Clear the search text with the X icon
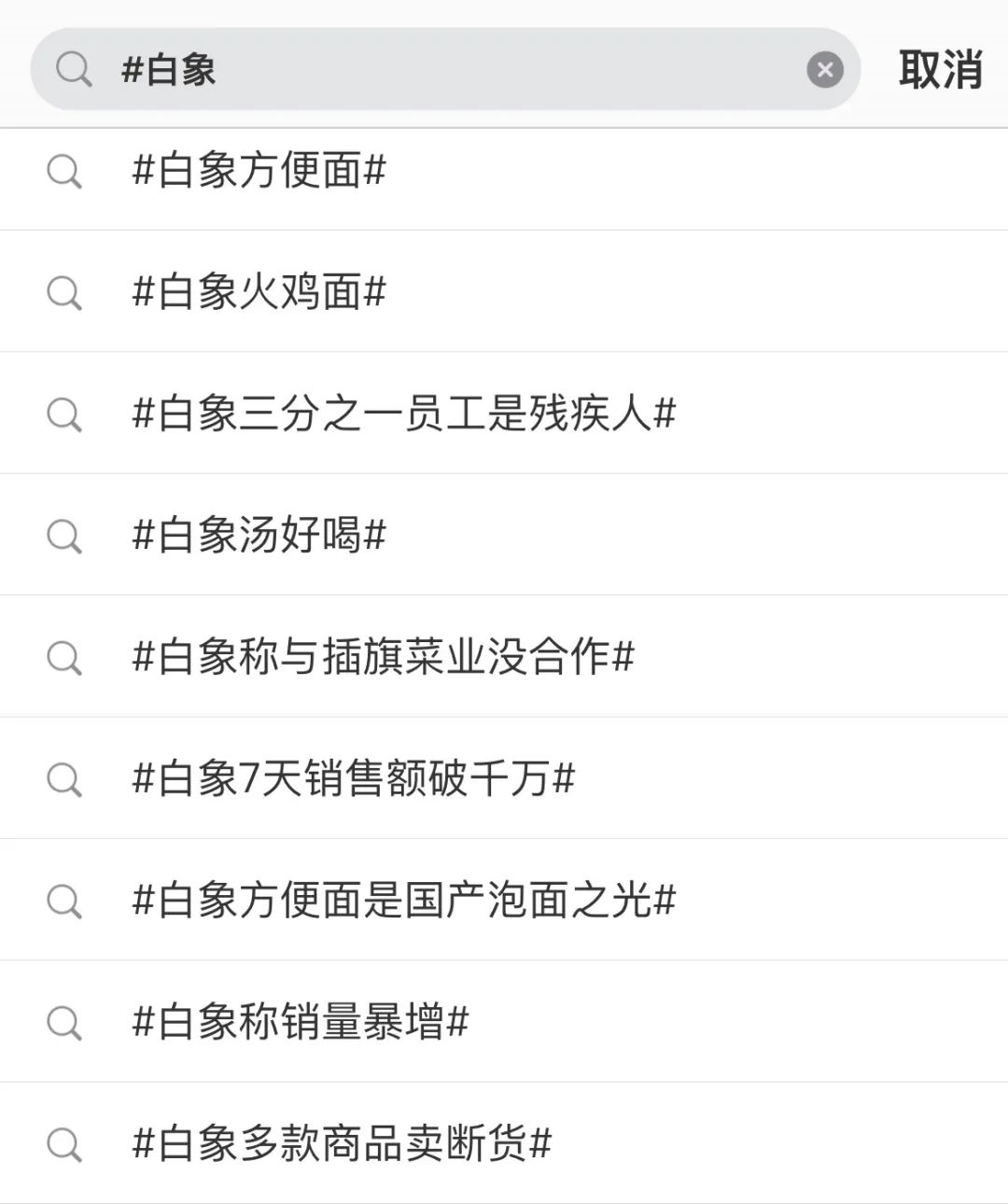This screenshot has width=1008, height=1204. tap(825, 70)
